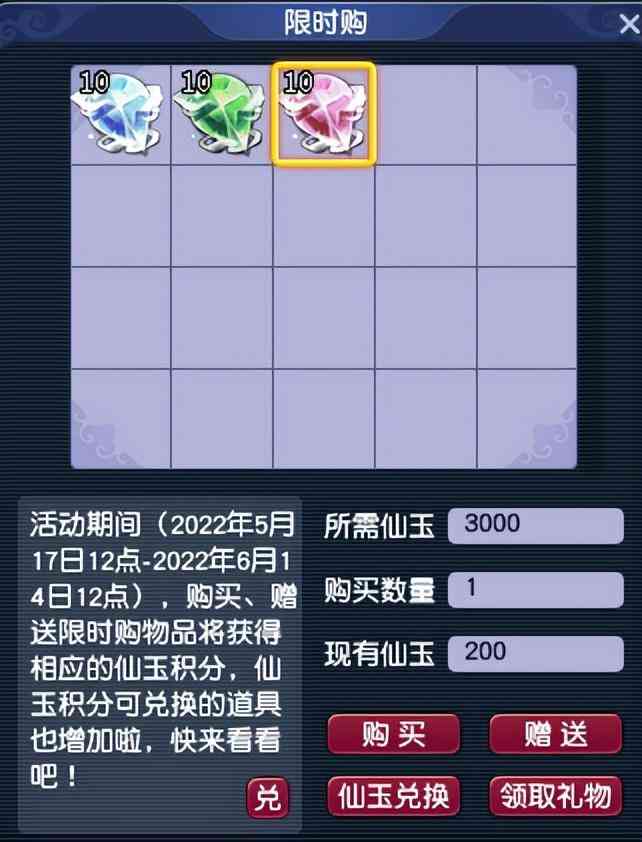Select the green crystal item
The width and height of the screenshot is (642, 842).
click(x=222, y=114)
